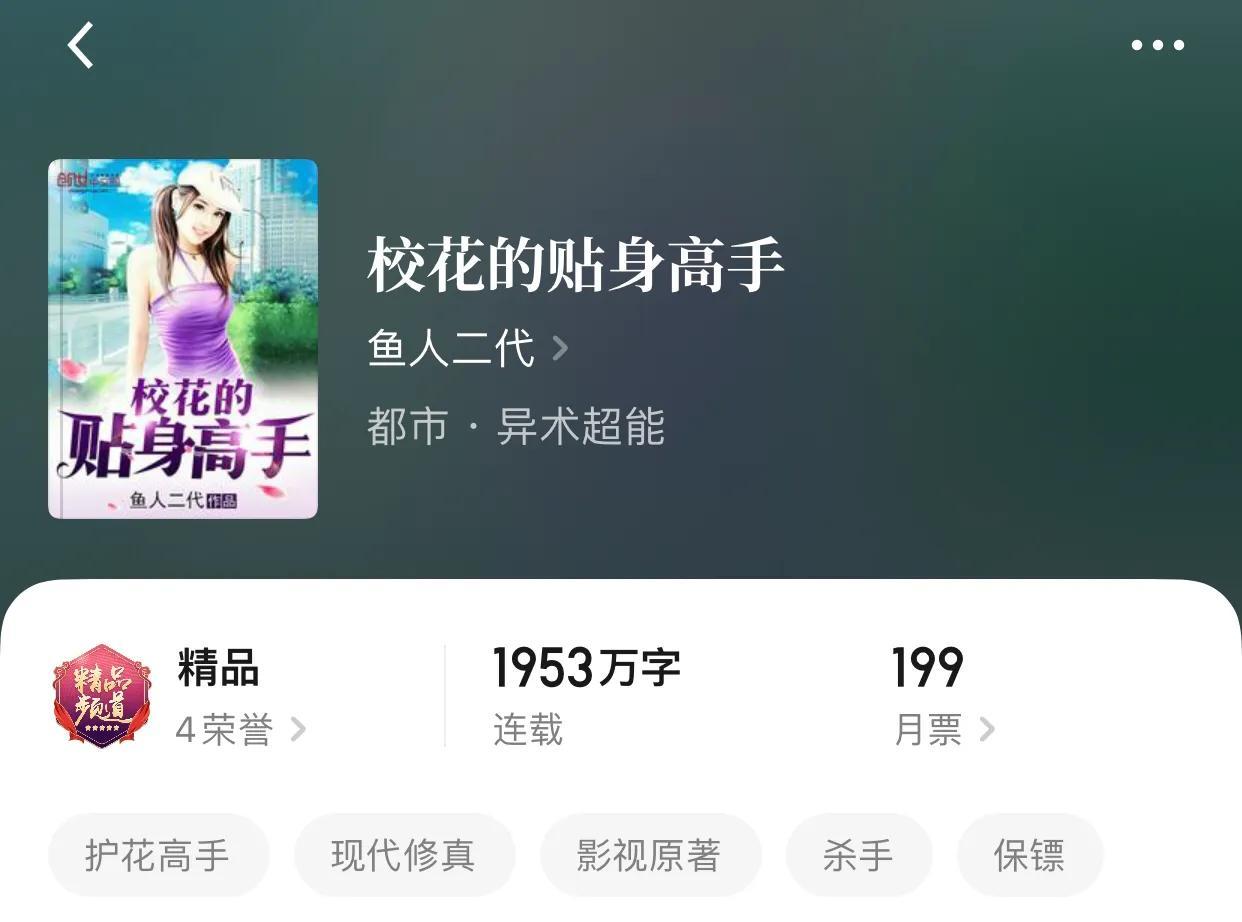Select the 护花高手 tag
1242x922 pixels.
158,856
